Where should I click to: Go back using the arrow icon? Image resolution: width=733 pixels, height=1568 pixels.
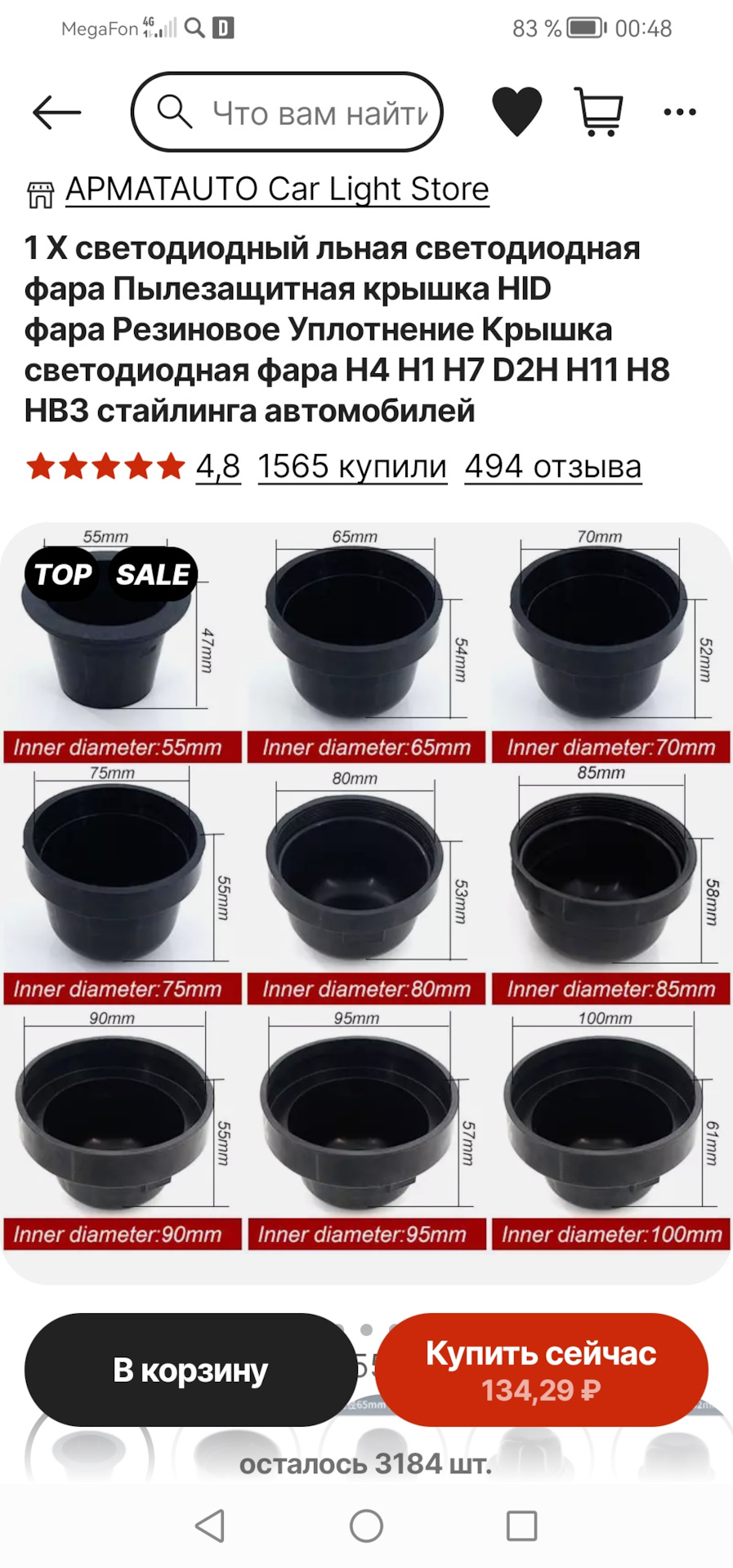56,112
